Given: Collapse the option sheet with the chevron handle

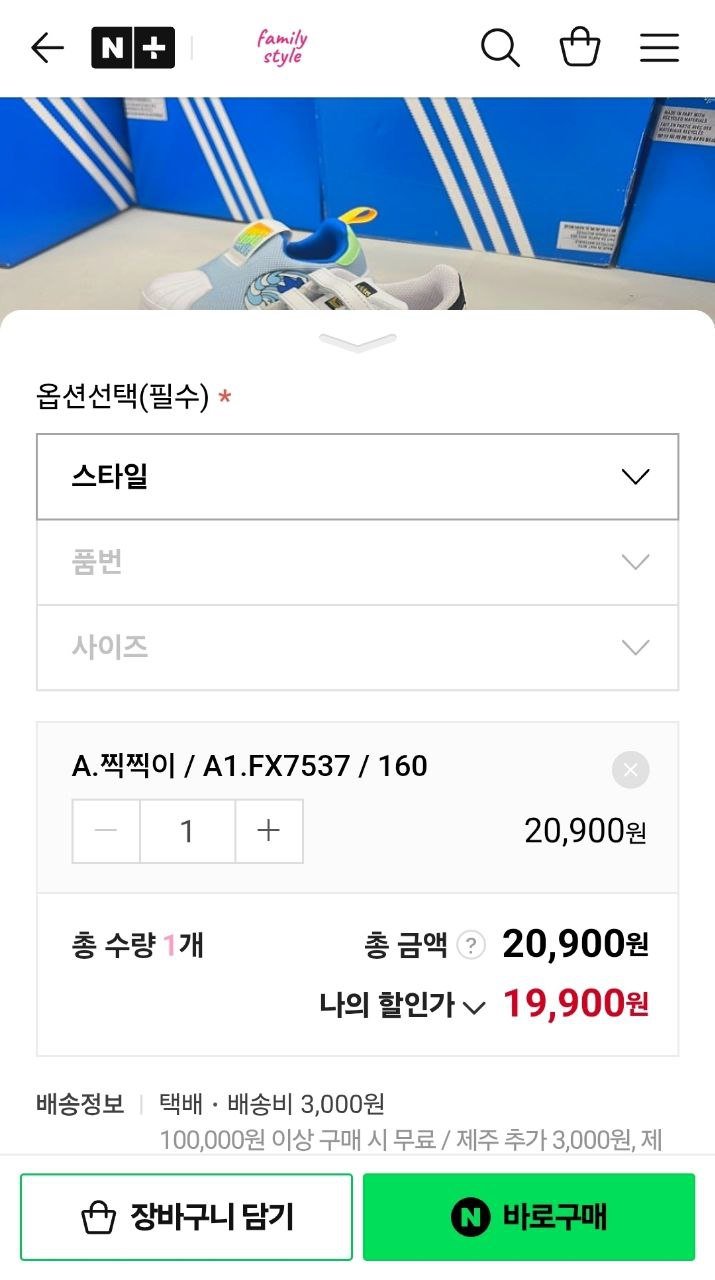Looking at the screenshot, I should tap(357, 343).
